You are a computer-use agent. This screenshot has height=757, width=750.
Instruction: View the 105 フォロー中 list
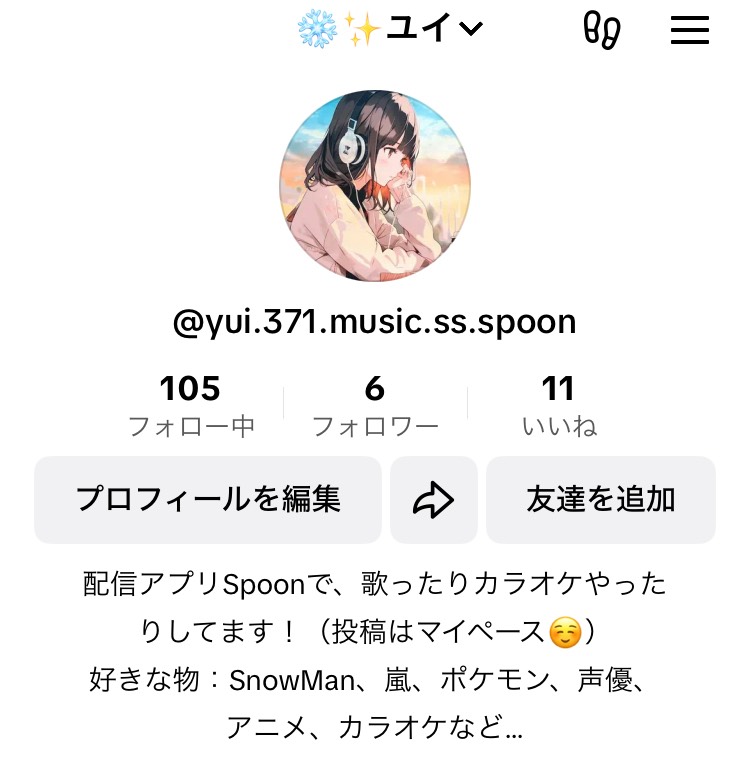[x=191, y=405]
